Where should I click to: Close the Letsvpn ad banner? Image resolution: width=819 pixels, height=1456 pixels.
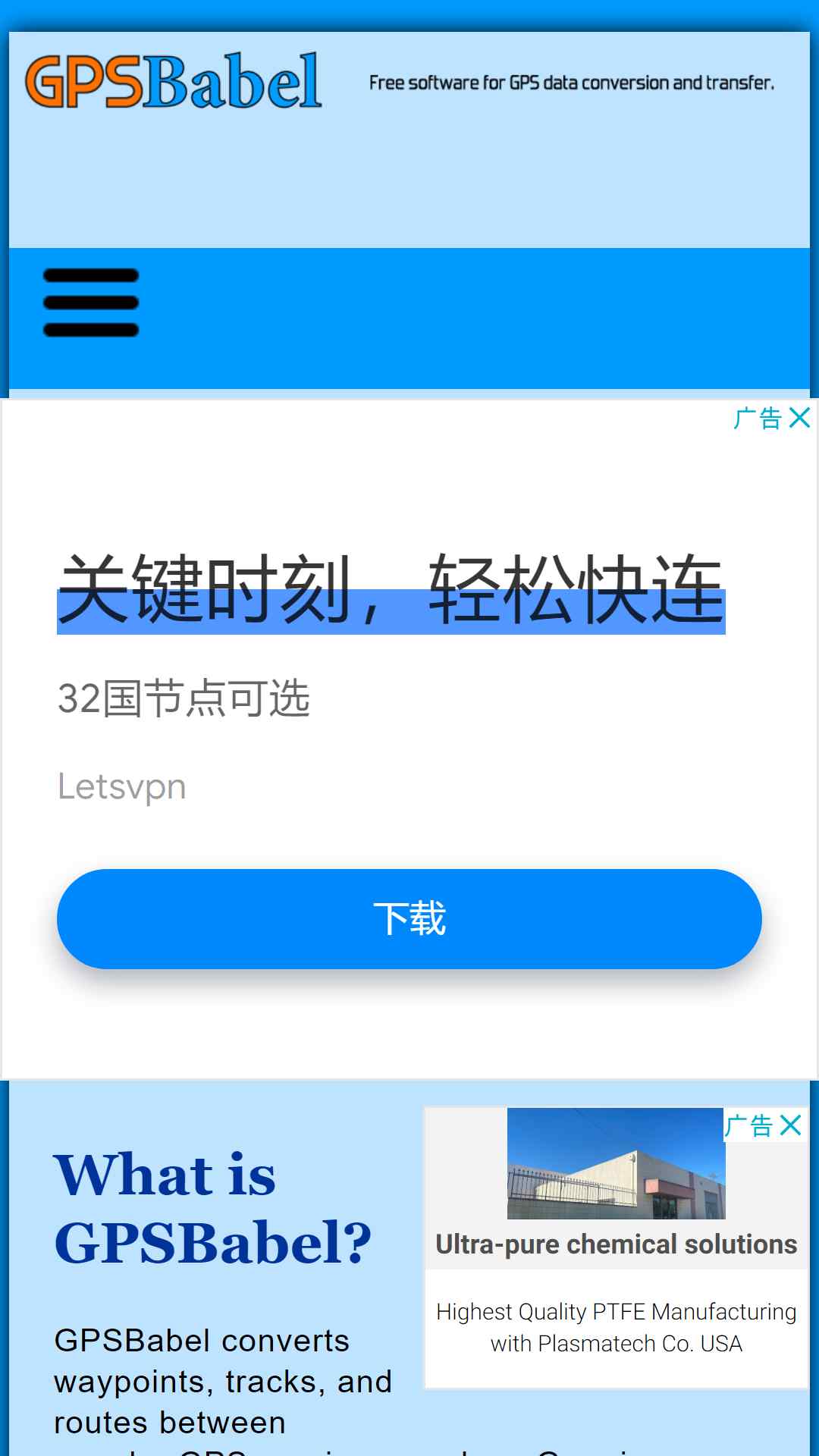pyautogui.click(x=800, y=418)
